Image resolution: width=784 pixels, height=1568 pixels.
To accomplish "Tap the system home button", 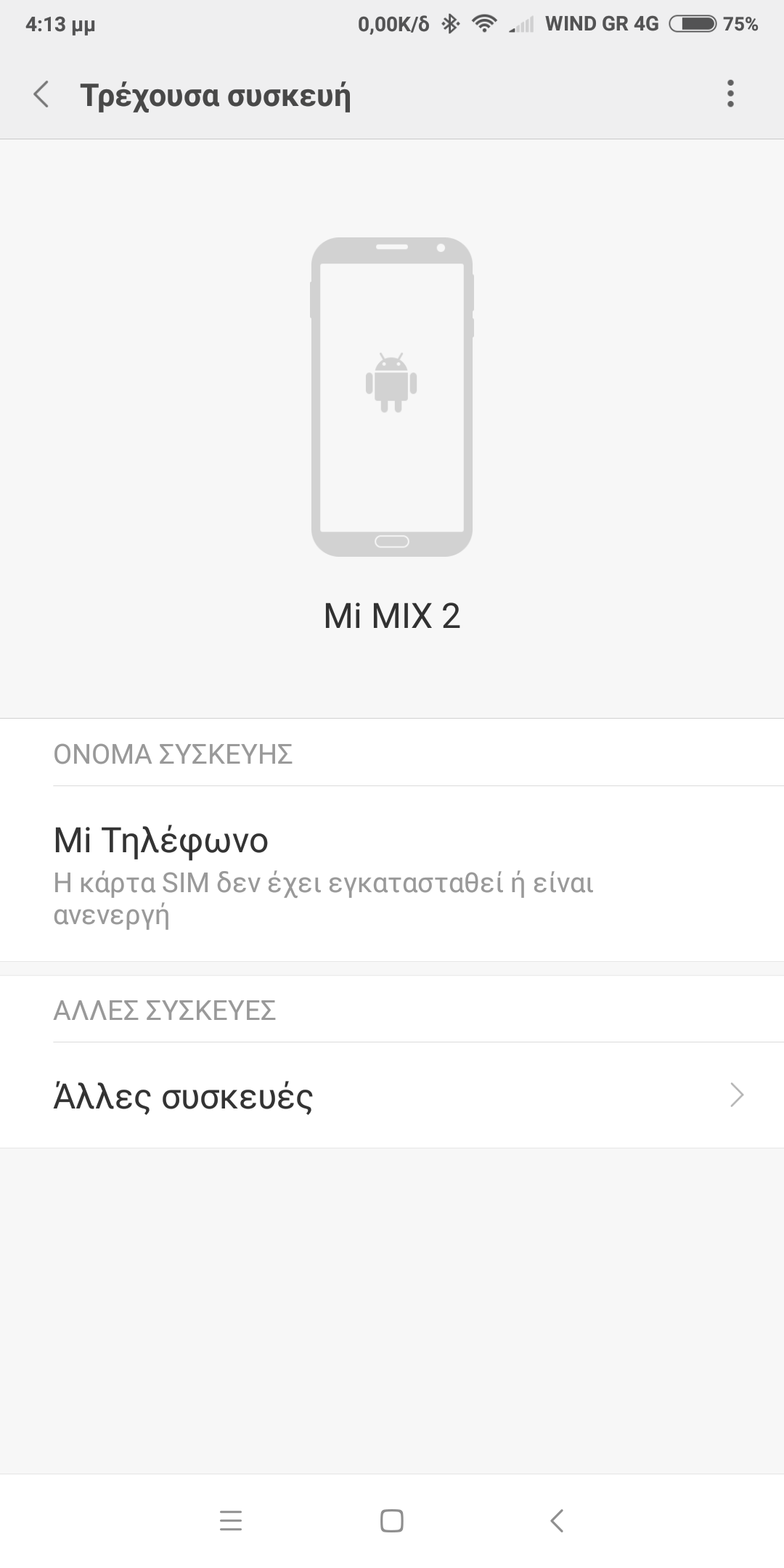I will pyautogui.click(x=392, y=1520).
